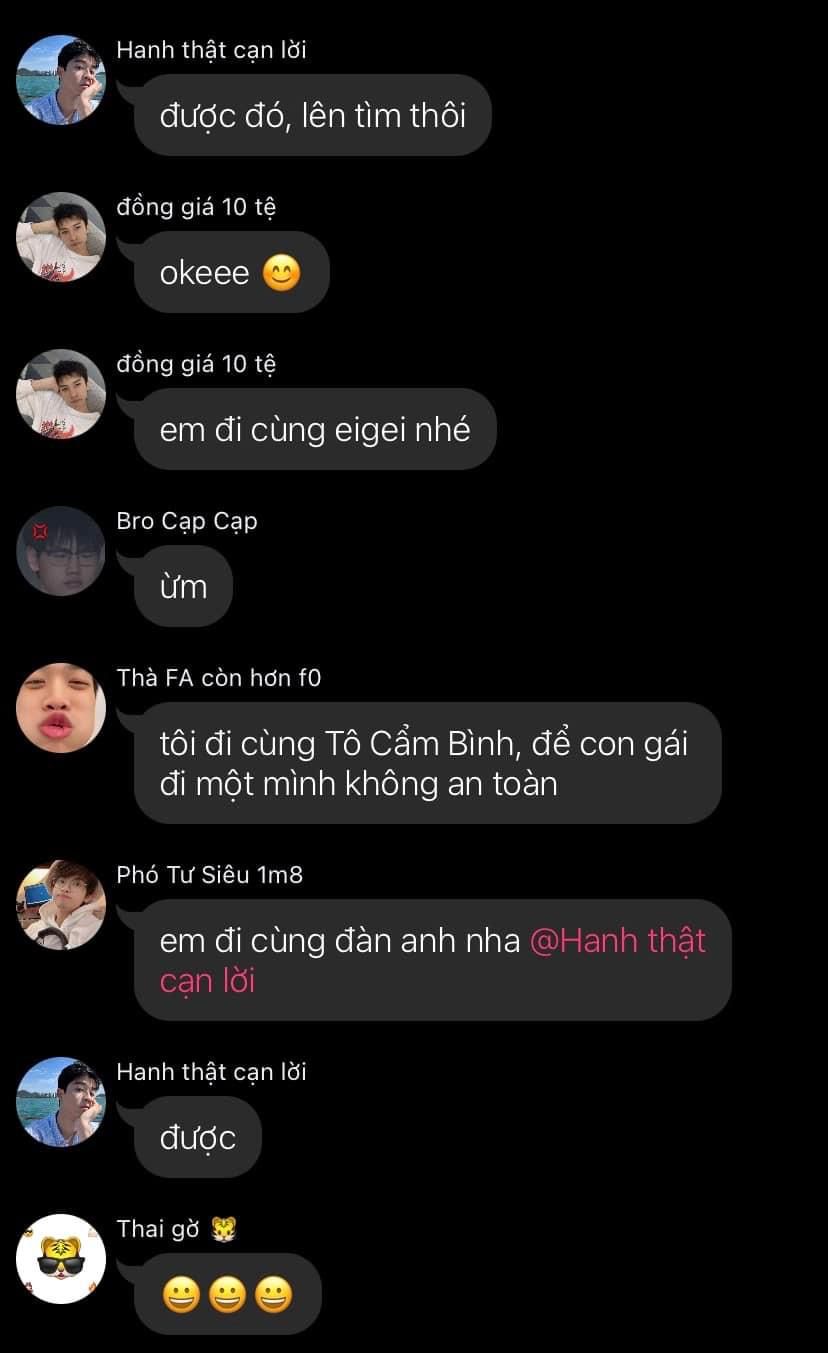Open Bro Cạp Cạp's profile picture
Image resolution: width=828 pixels, height=1353 pixels.
61,551
